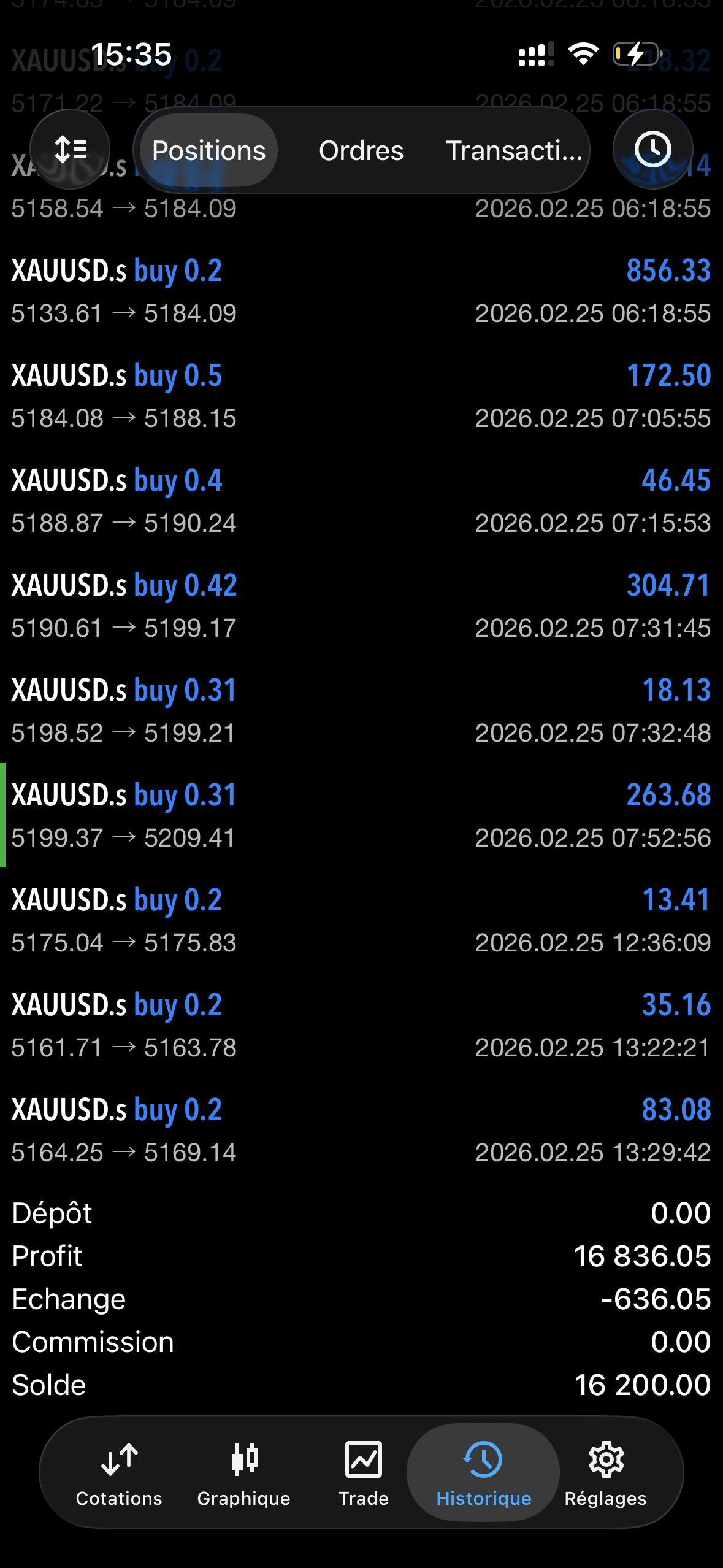Screen dimensions: 723x1568
Task: Open the sort options icon
Action: tap(69, 149)
